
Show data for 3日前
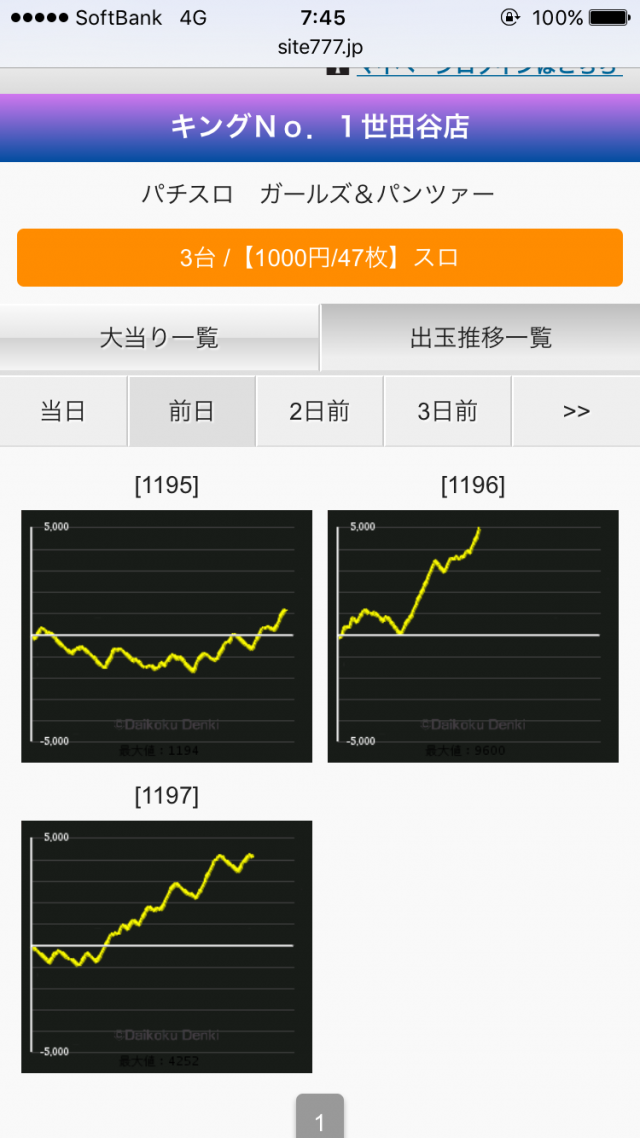point(447,411)
